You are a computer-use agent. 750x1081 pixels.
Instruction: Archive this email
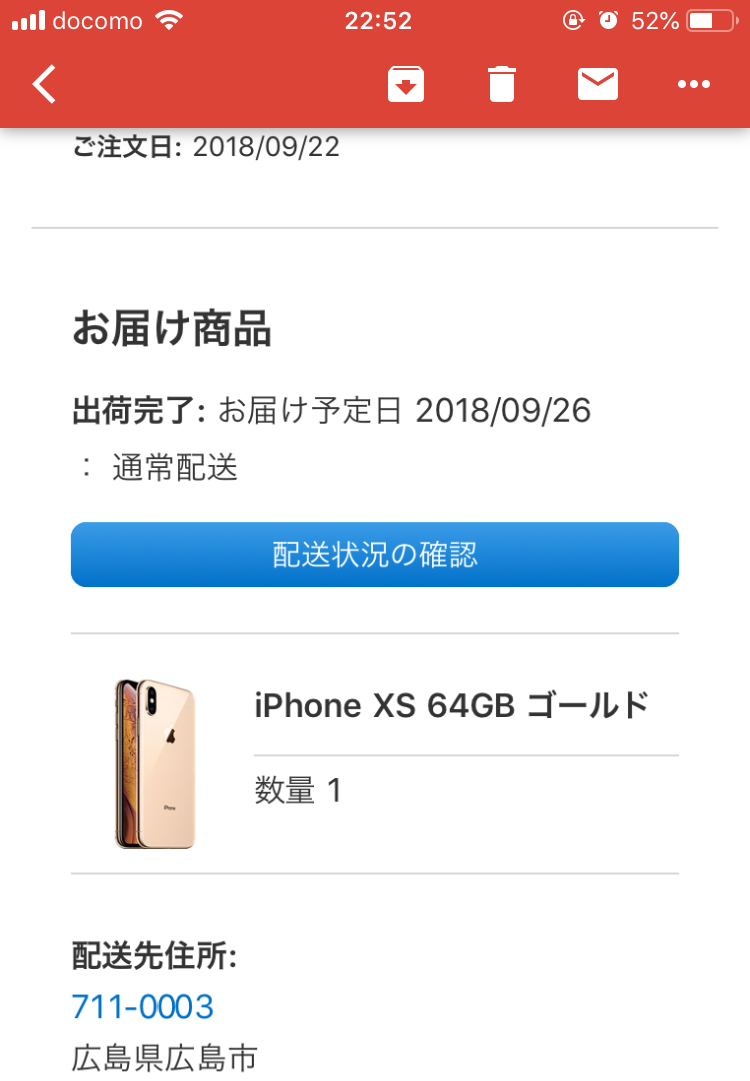[406, 85]
